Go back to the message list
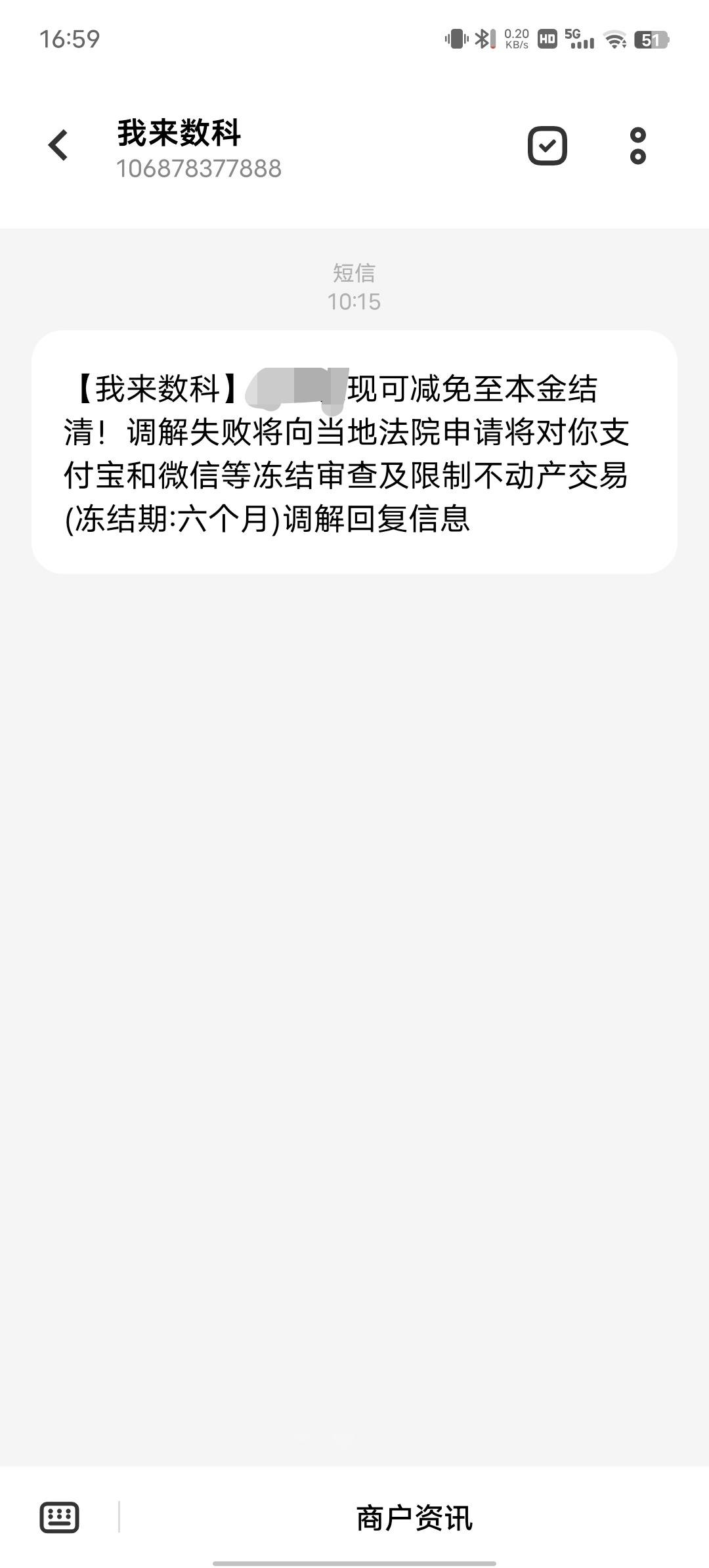 coord(58,145)
